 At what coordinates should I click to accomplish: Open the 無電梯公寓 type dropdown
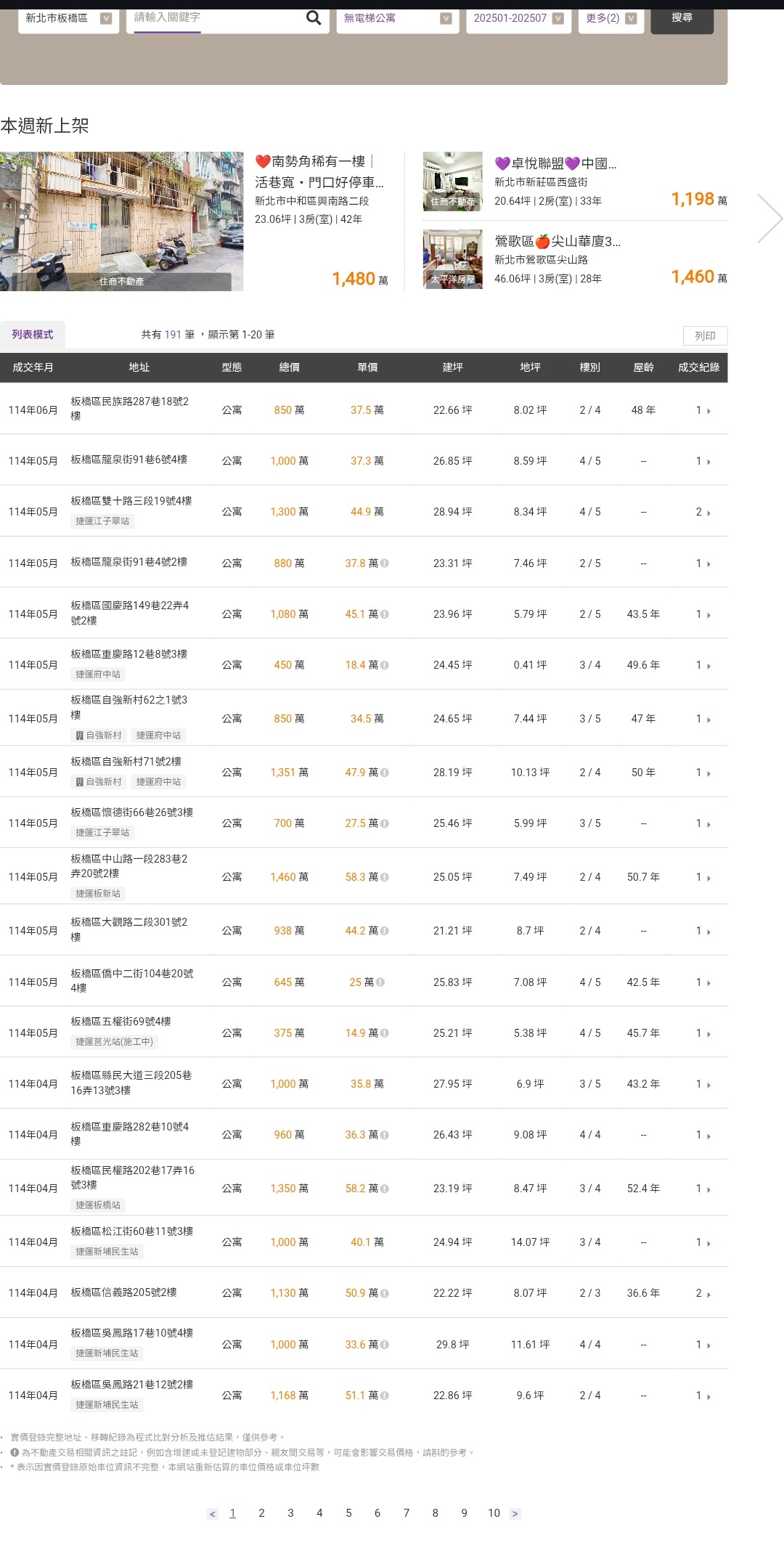coord(397,18)
